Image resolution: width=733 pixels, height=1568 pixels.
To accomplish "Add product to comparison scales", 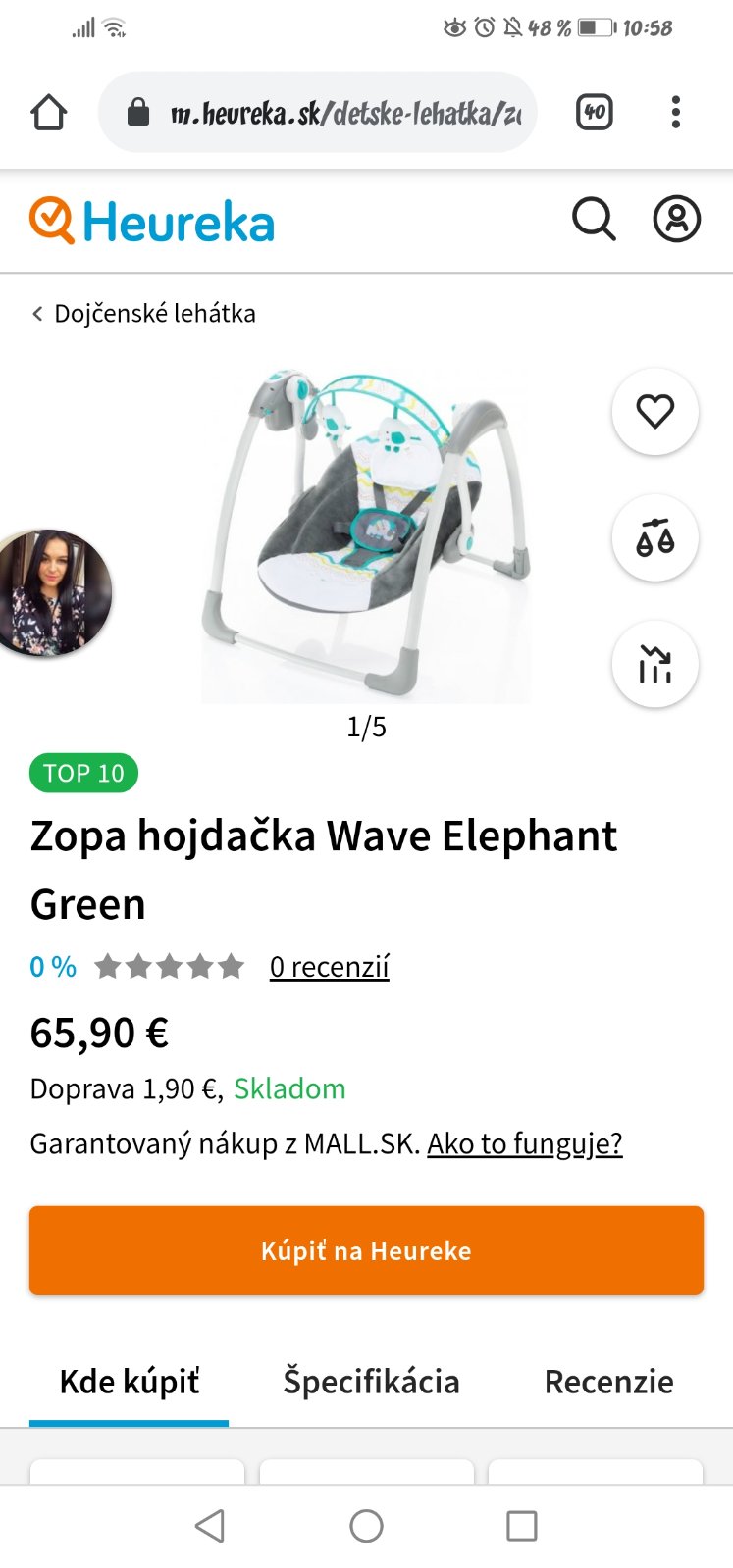I will (654, 538).
